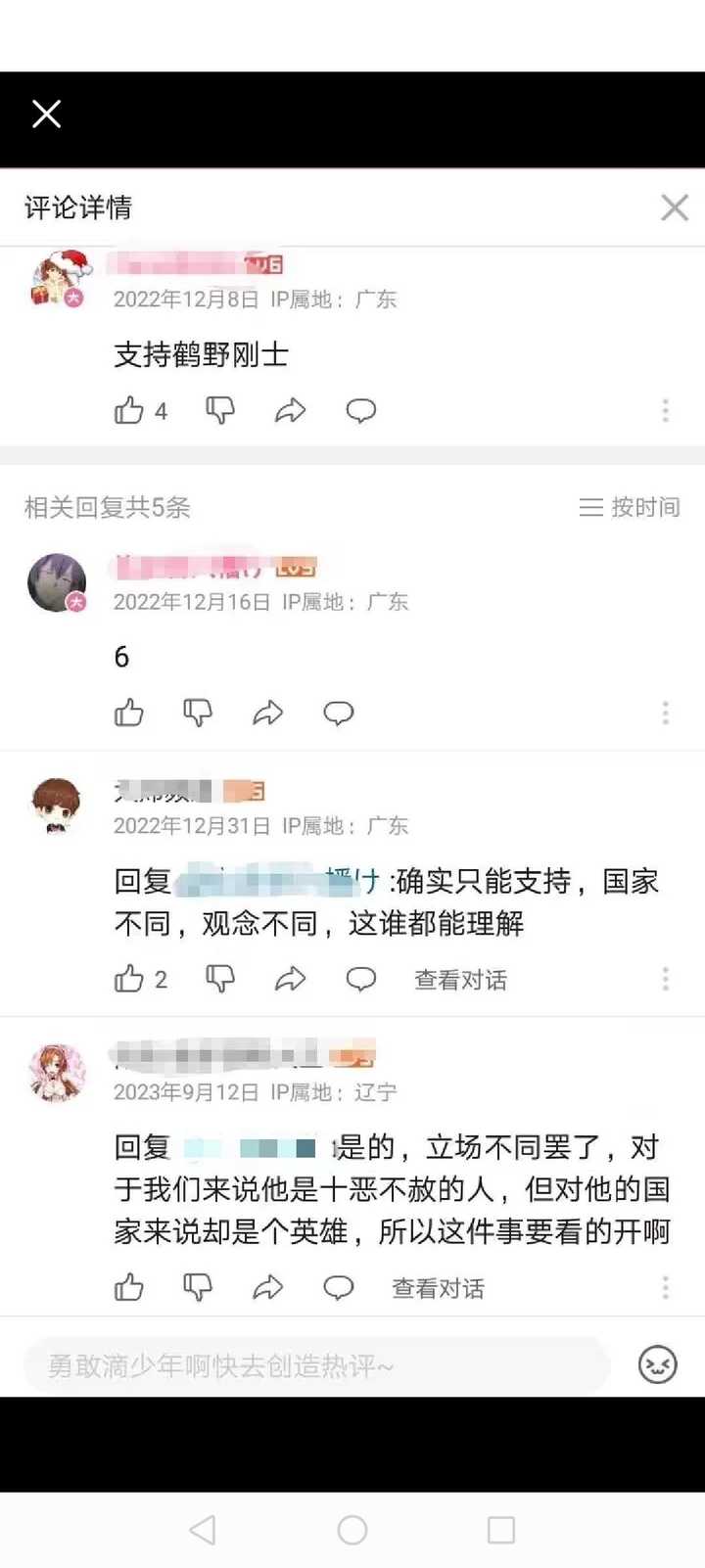This screenshot has height=1568, width=705.
Task: Like the reply dated 2022年12月31日
Action: point(129,979)
